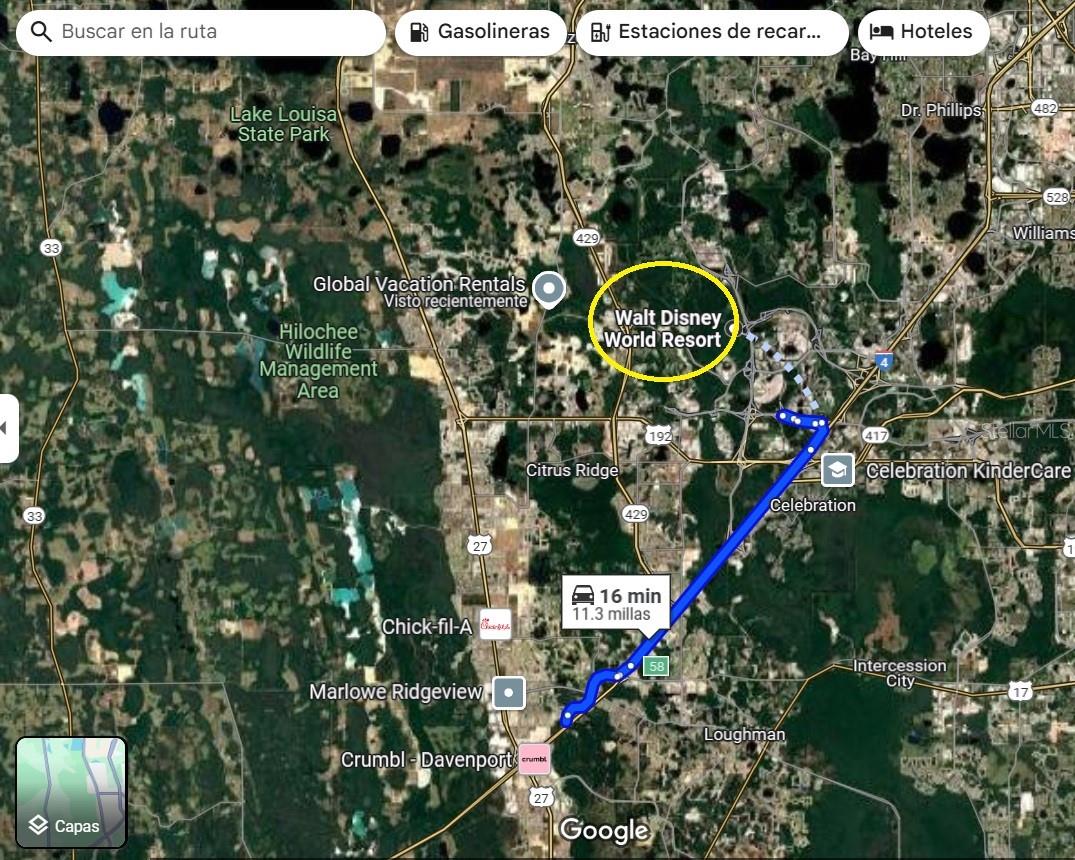The height and width of the screenshot is (860, 1075).
Task: Select the Gasolineras chip
Action: point(480,32)
